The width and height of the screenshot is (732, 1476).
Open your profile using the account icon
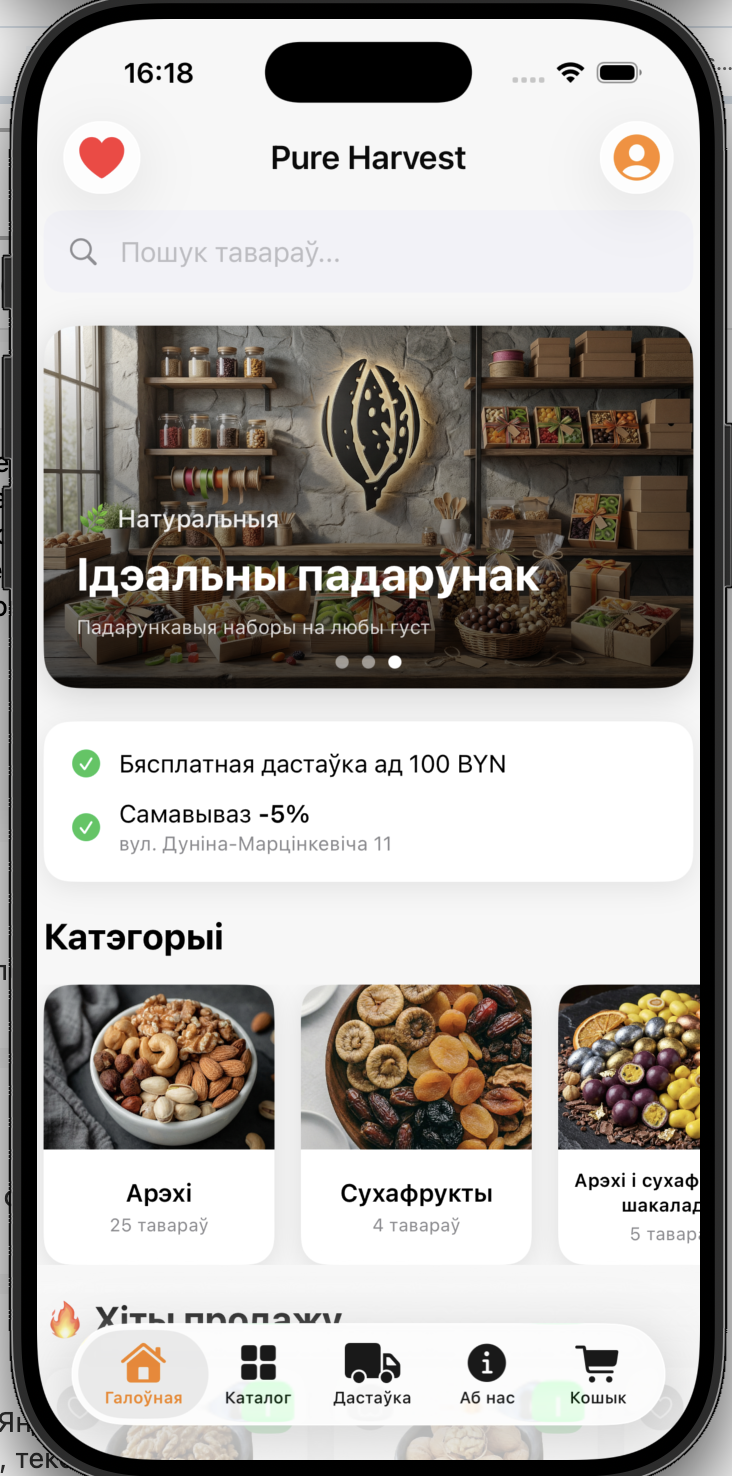click(x=637, y=157)
